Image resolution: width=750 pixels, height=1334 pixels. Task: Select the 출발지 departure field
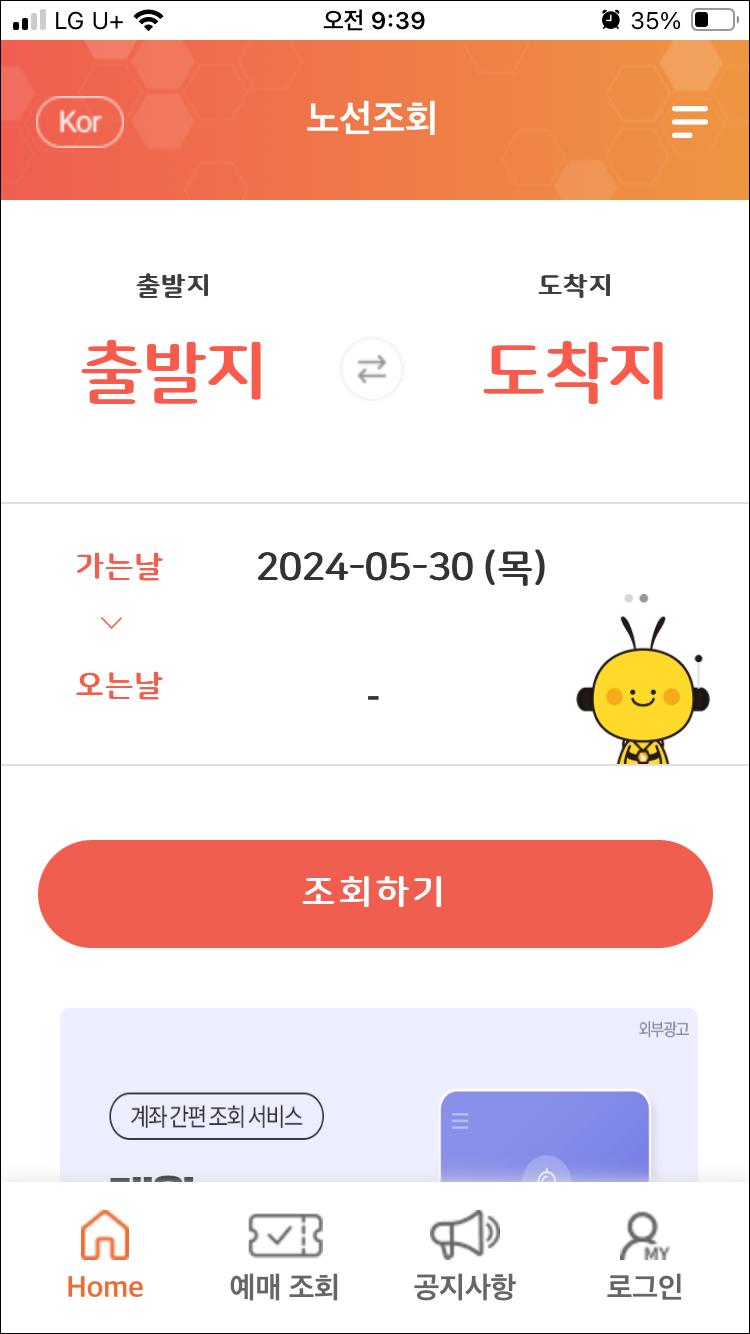tap(175, 370)
